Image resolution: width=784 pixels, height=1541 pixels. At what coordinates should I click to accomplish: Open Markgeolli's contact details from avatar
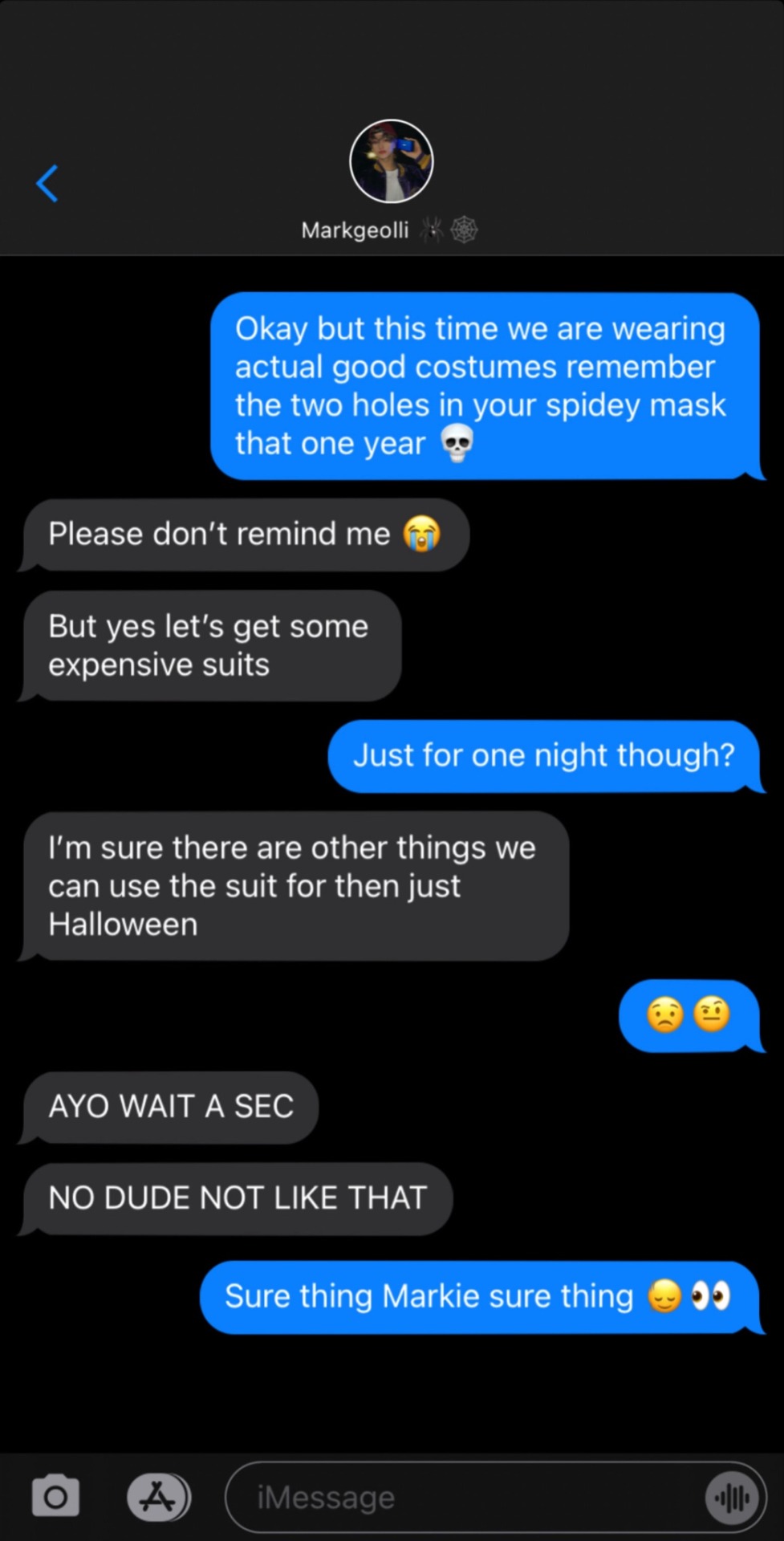click(392, 161)
